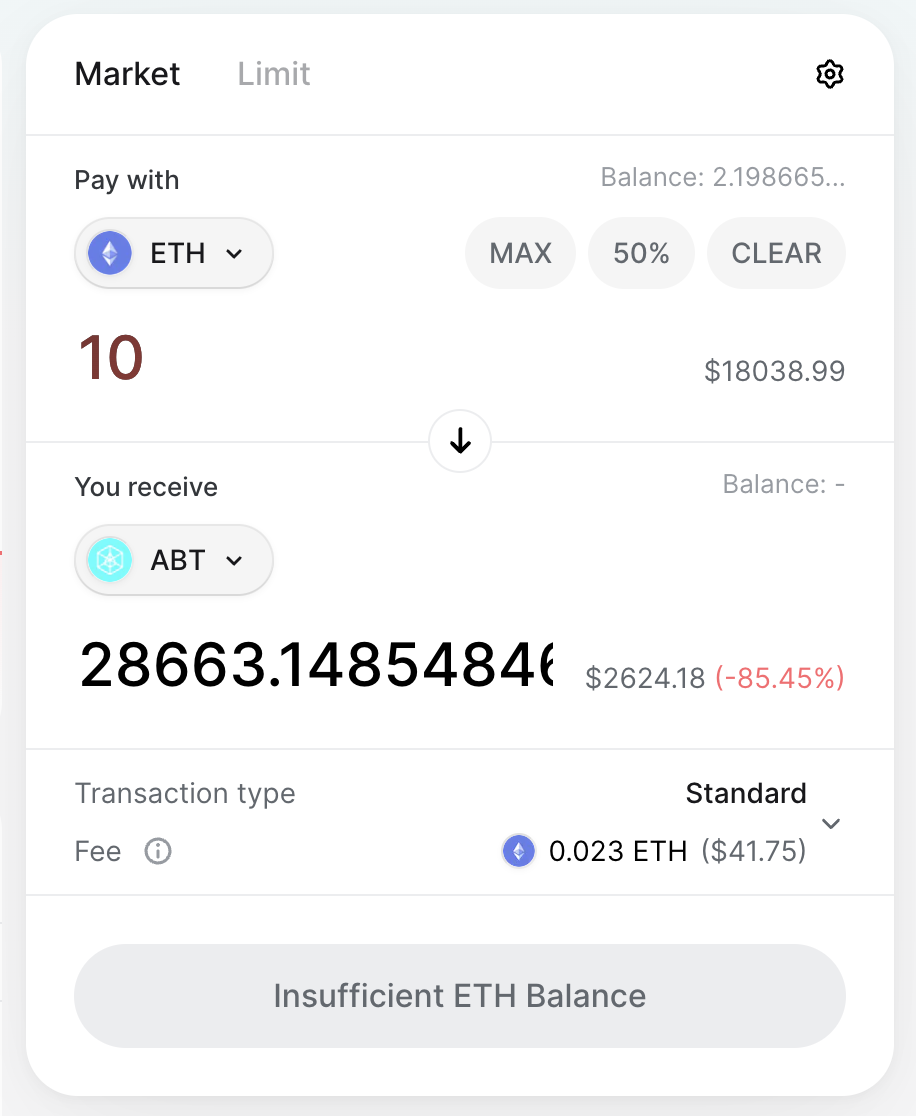This screenshot has height=1116, width=916.
Task: Edit the receive amount field
Action: (316, 665)
